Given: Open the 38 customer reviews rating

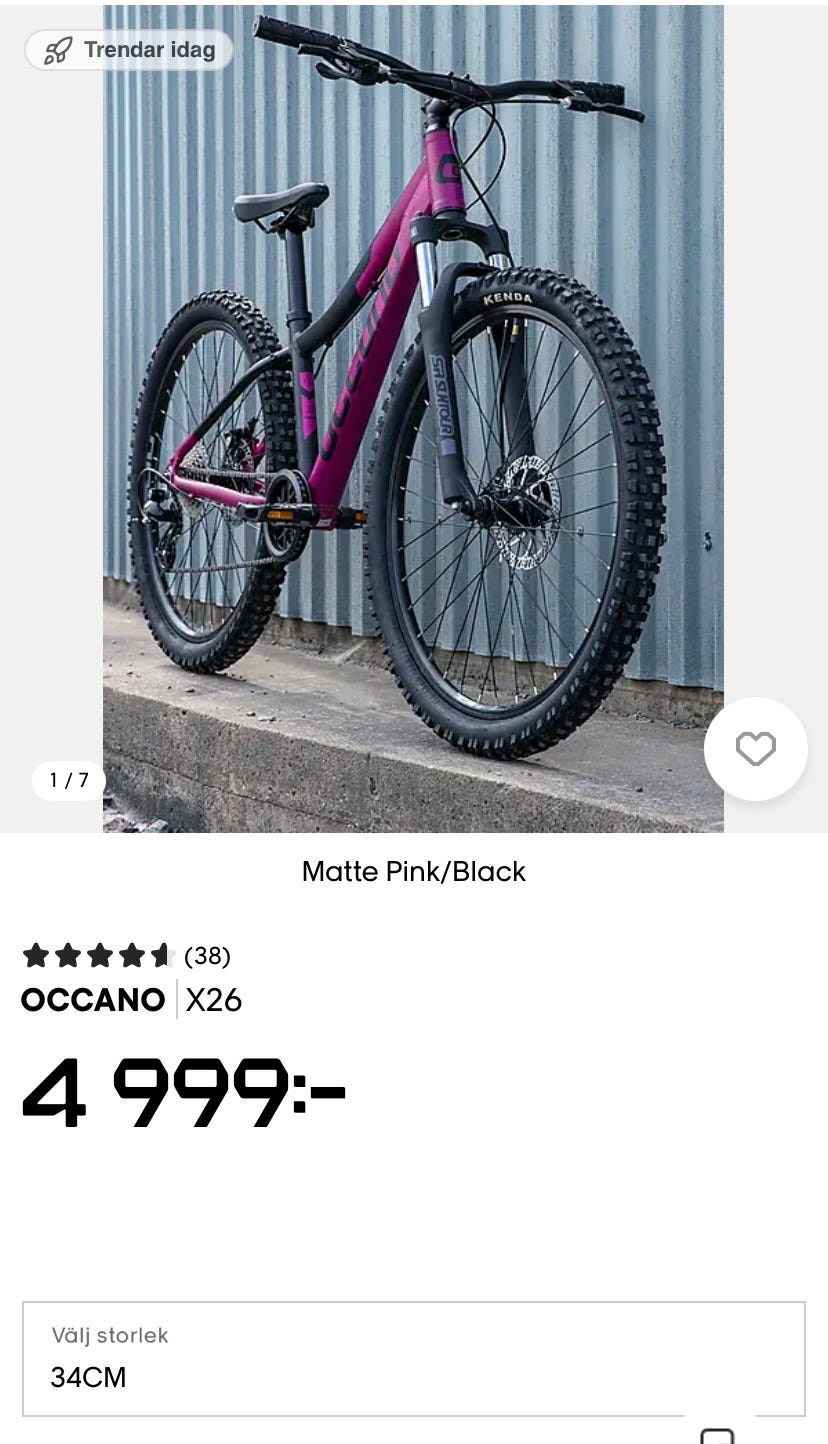Looking at the screenshot, I should coord(127,956).
